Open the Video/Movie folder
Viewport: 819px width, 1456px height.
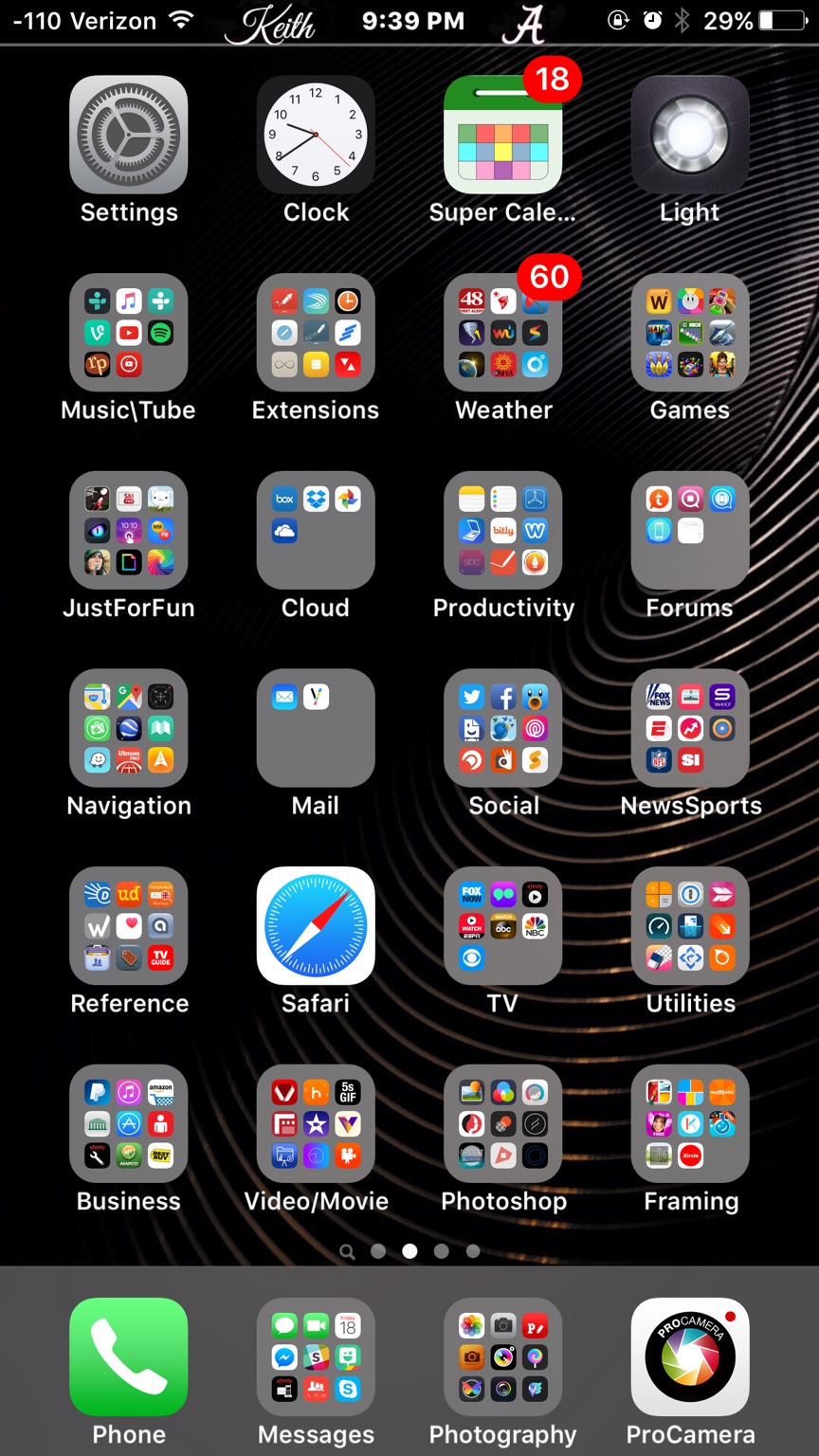[x=316, y=1123]
